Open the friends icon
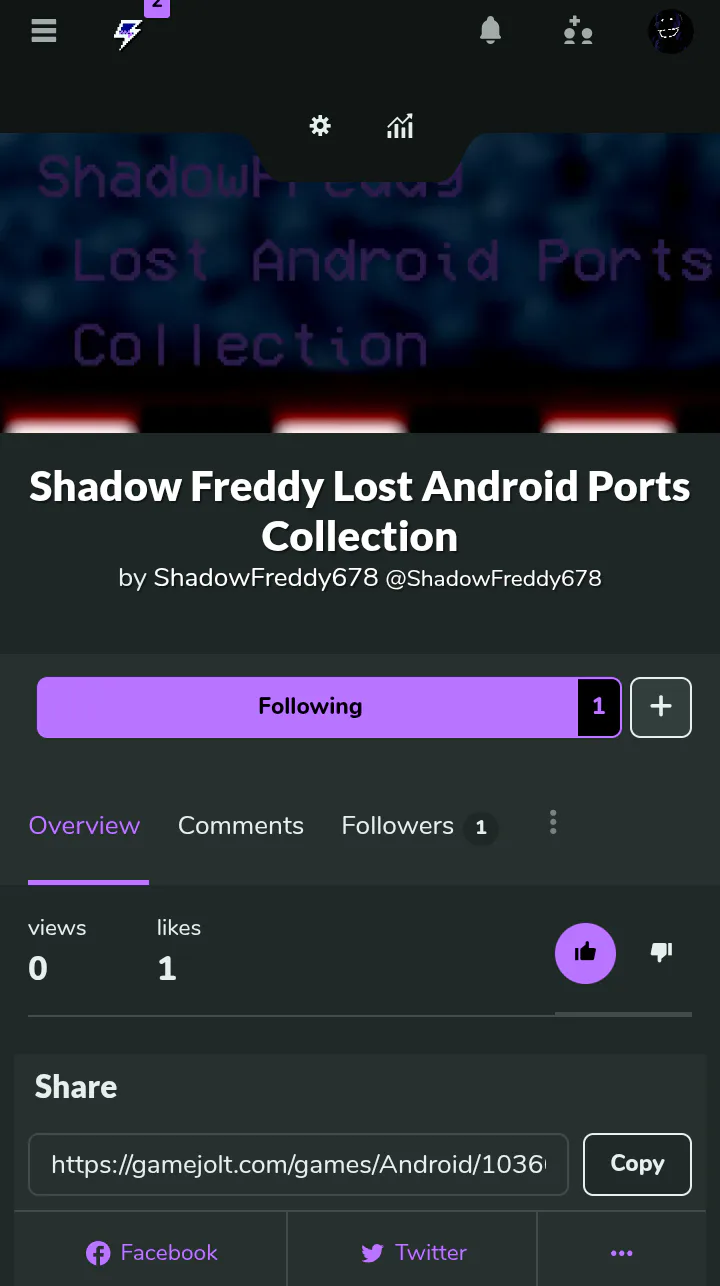Screen dimensions: 720x1286 click(x=578, y=31)
